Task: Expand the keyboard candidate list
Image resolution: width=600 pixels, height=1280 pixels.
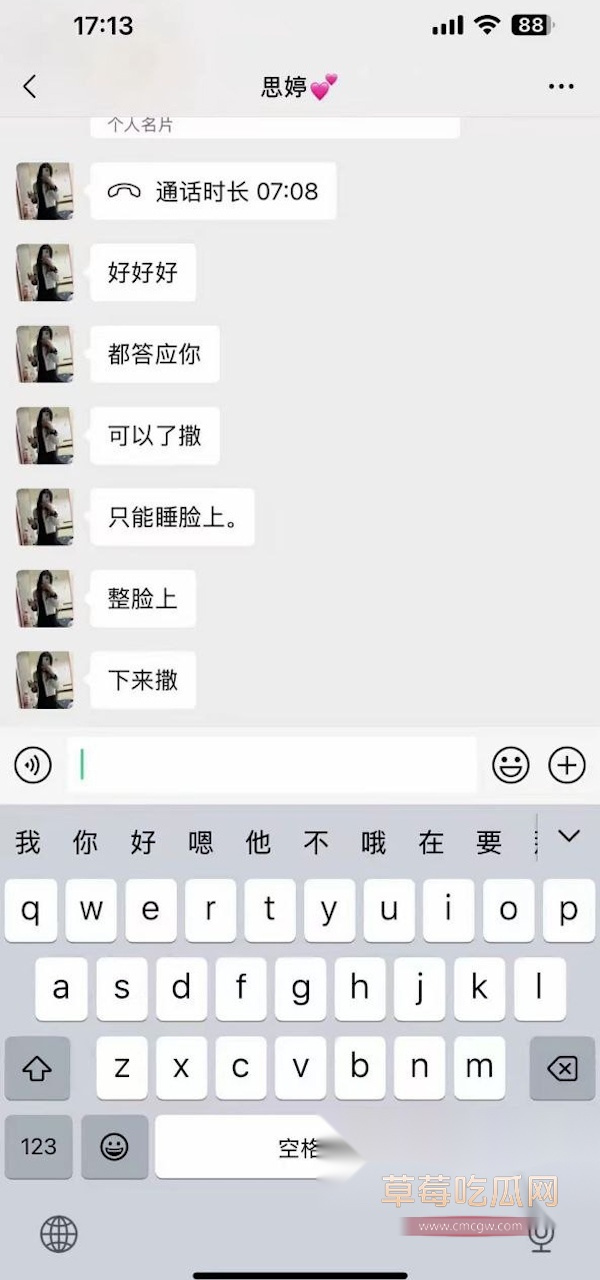Action: point(568,836)
